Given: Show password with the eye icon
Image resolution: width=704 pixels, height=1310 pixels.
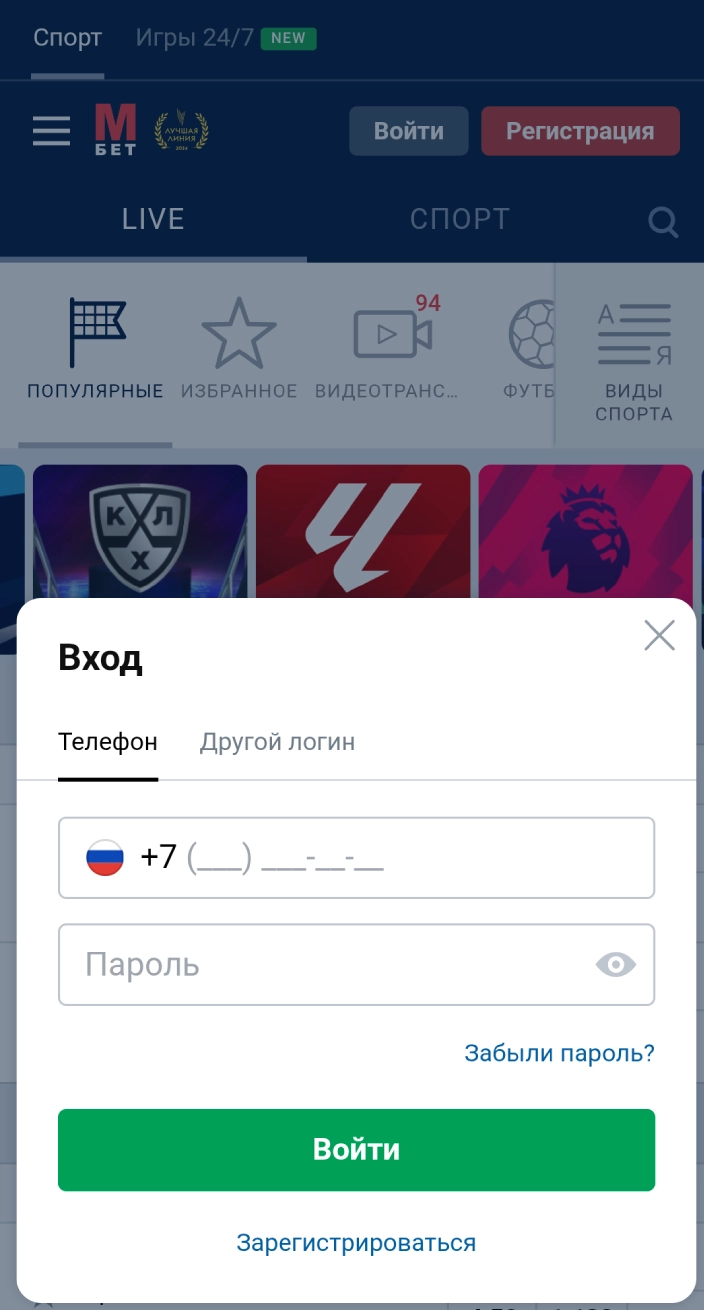Looking at the screenshot, I should coord(616,964).
